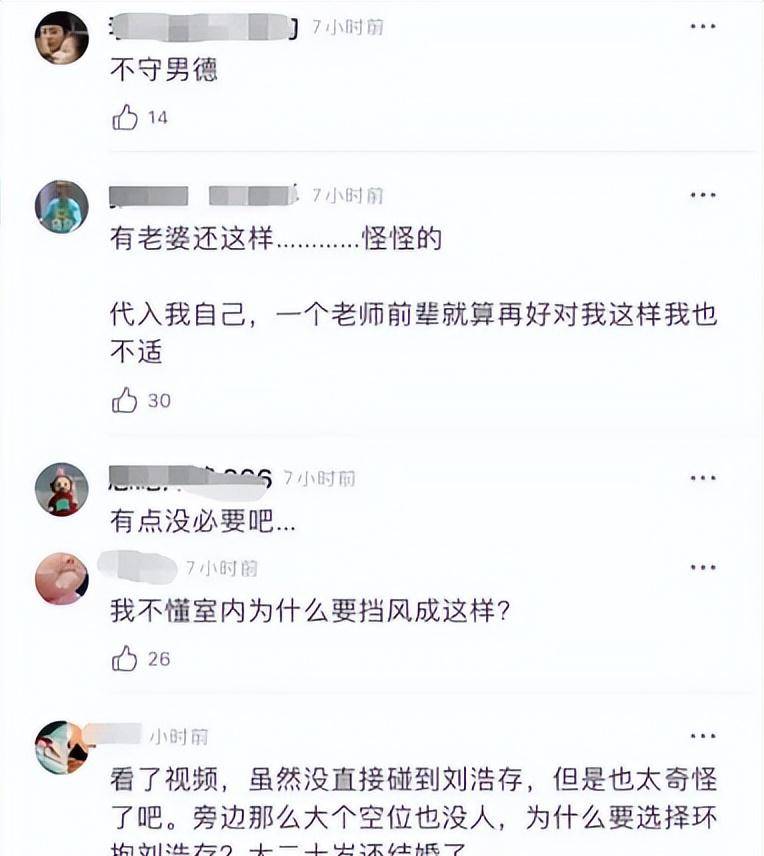Open the overflow menu on the "有点没必要吧" comment
764x856 pixels.
click(x=703, y=479)
